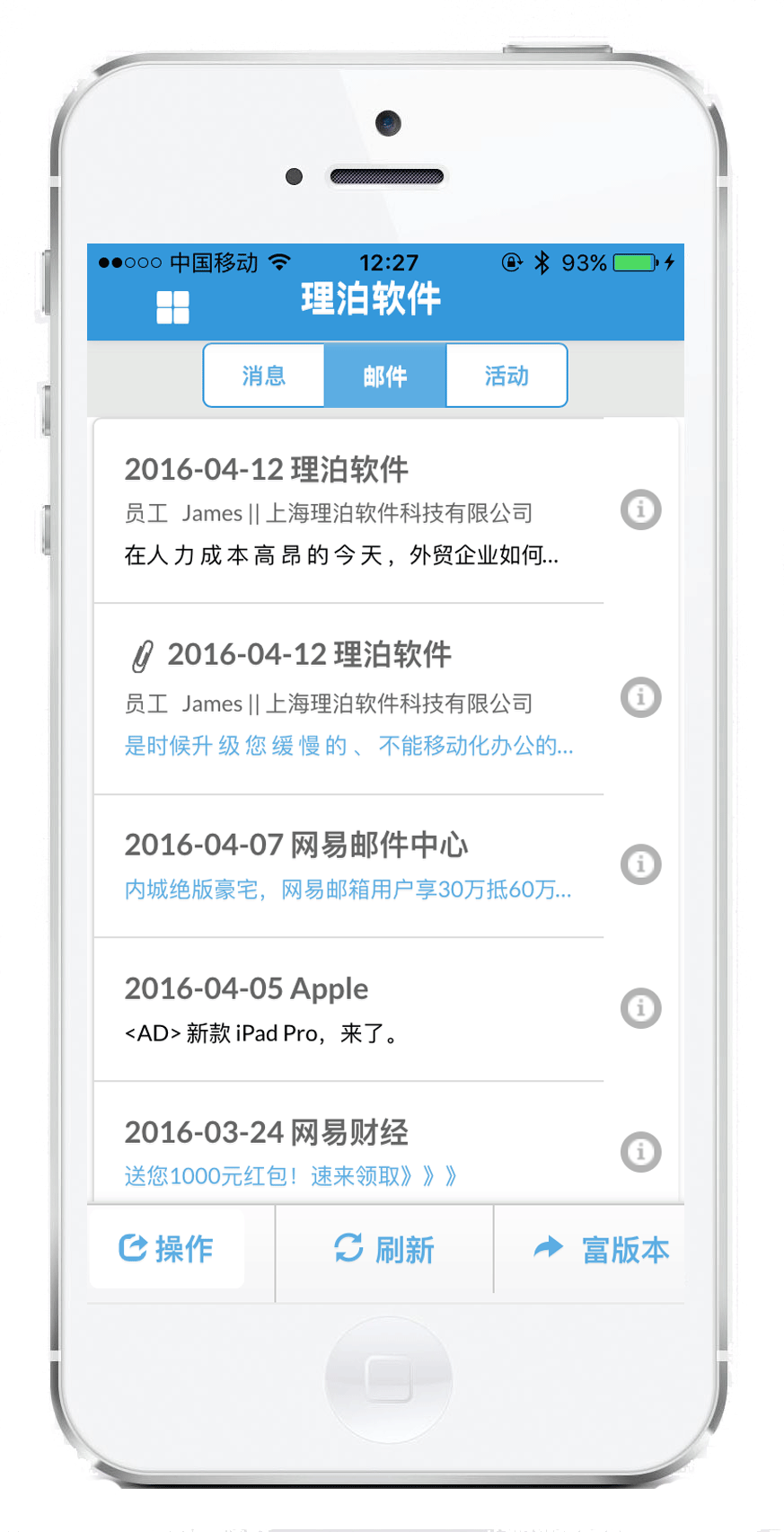Refresh the list with 刷新
Viewport: 784px width, 1532px height.
click(x=384, y=1249)
